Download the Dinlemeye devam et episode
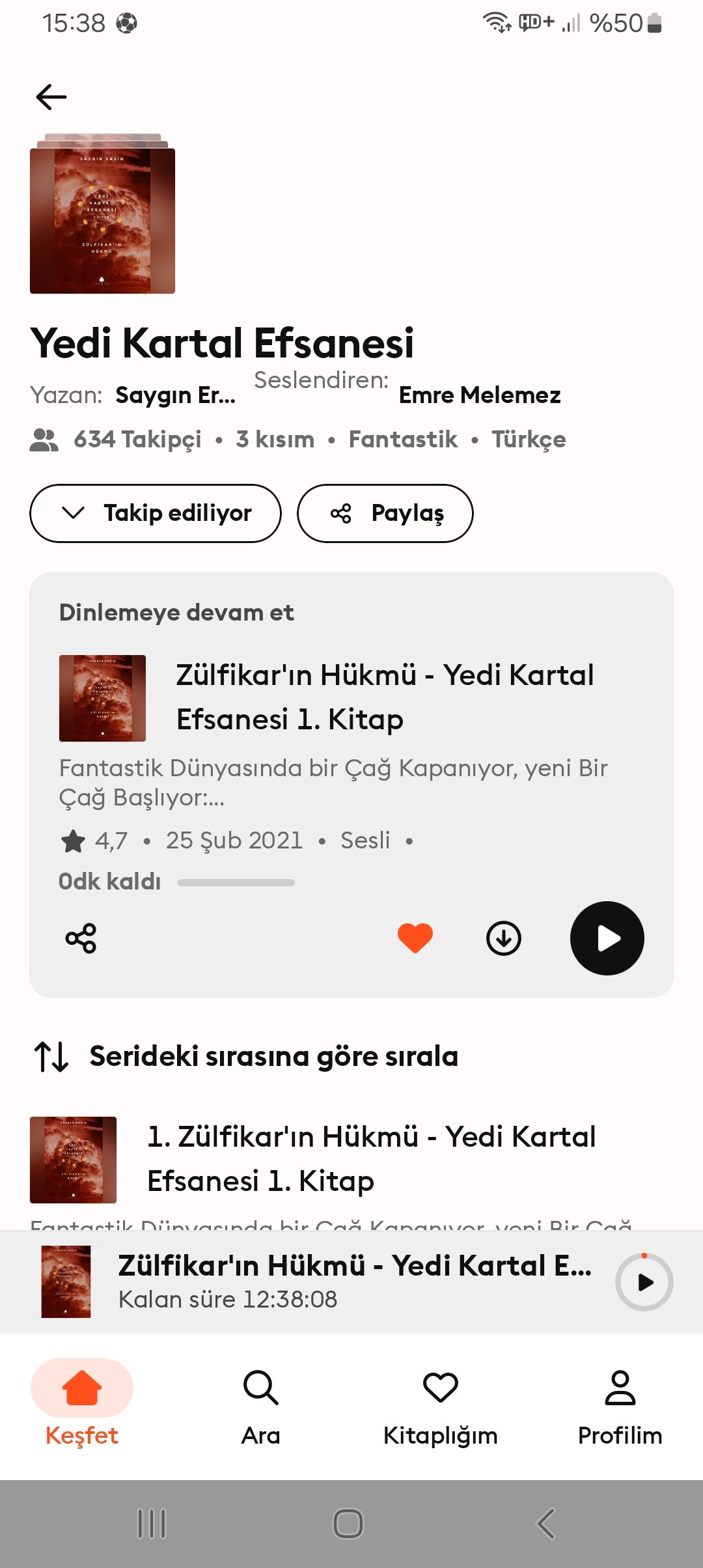Screen dimensions: 703x1568 coord(504,938)
